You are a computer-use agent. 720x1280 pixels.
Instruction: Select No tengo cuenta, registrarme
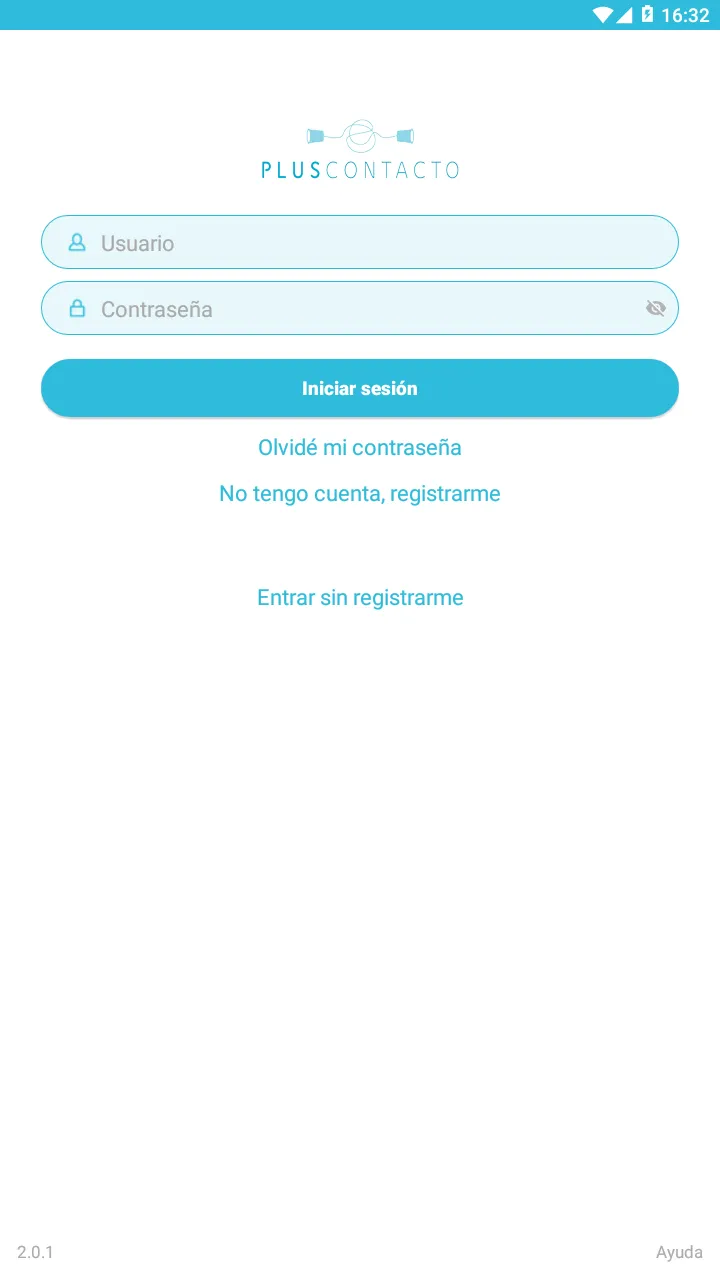pyautogui.click(x=360, y=493)
